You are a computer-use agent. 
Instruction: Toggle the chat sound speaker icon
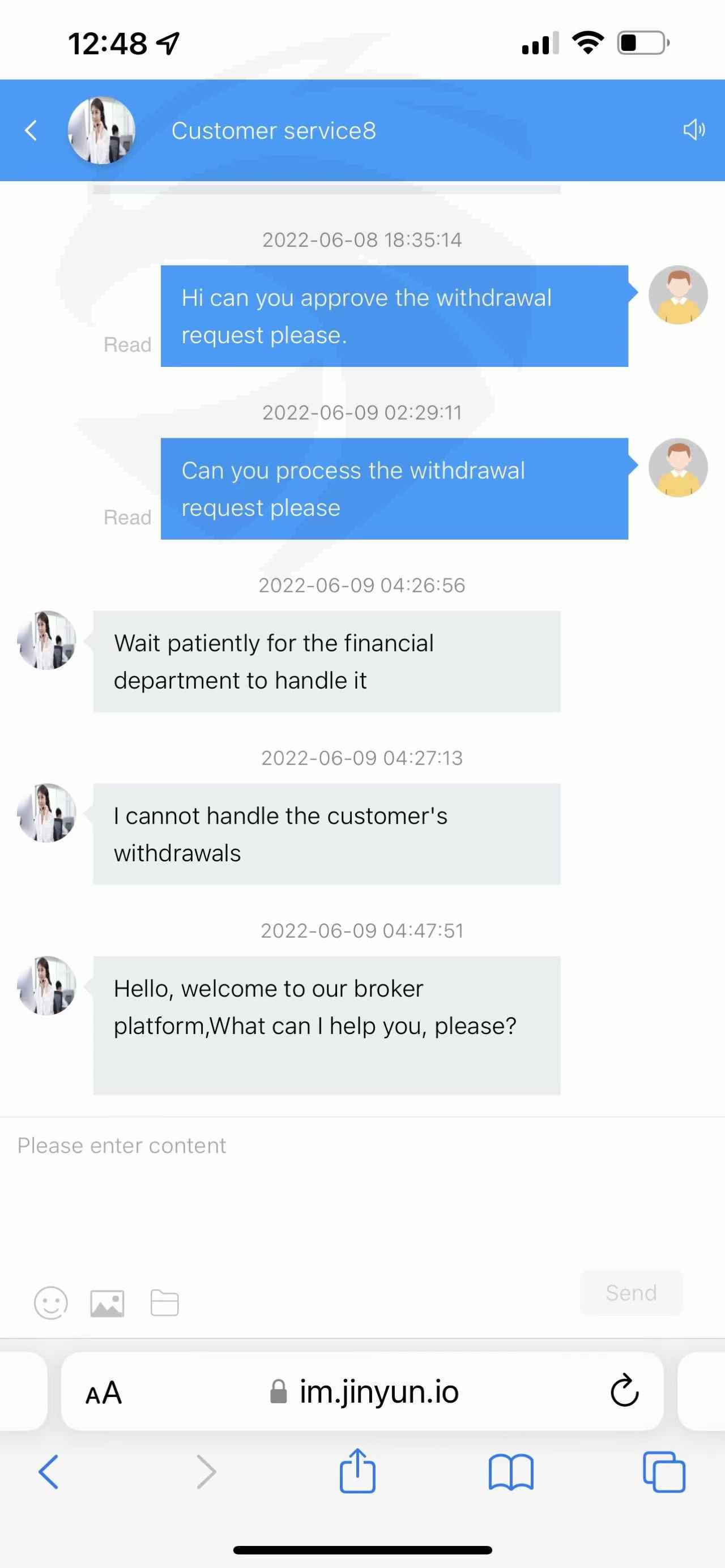point(693,130)
